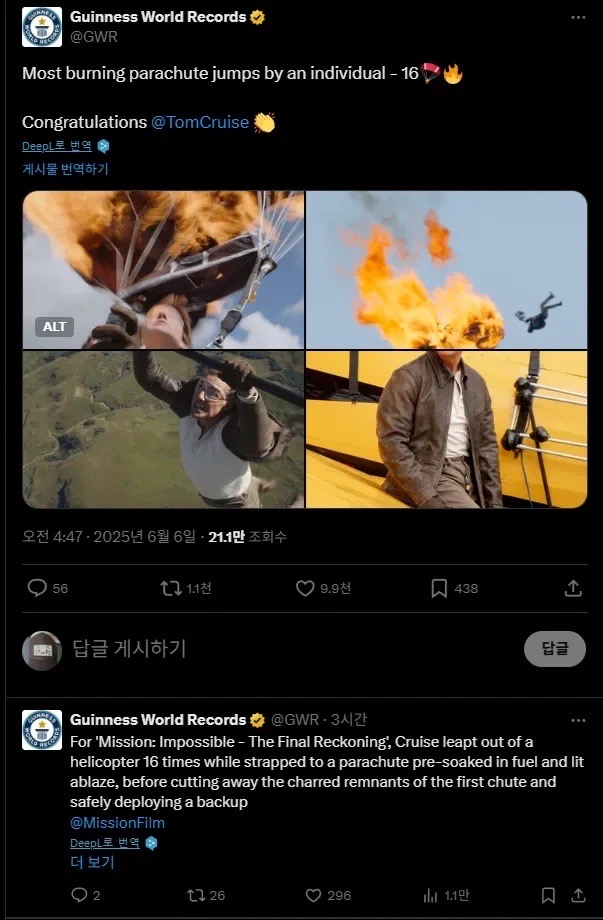Viewport: 603px width, 920px height.
Task: Open the overflow menu on the main post
Action: click(x=578, y=18)
